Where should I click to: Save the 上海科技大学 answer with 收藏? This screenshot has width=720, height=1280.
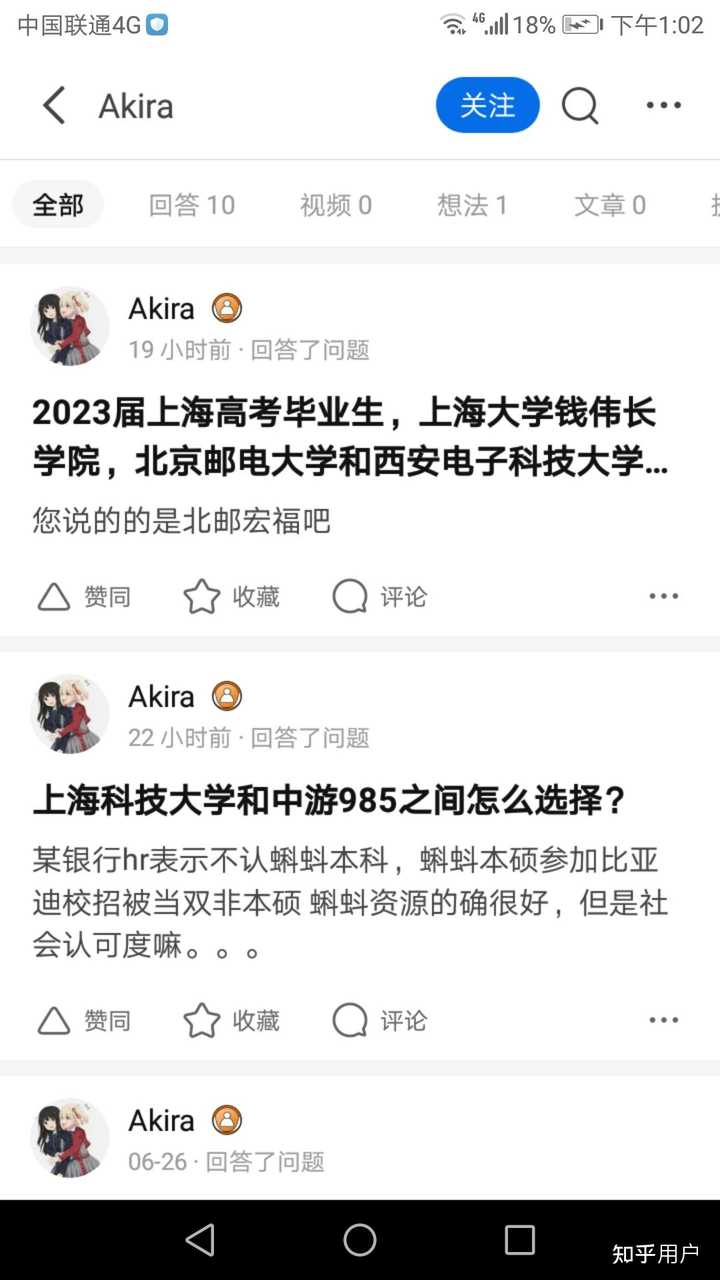[x=232, y=1021]
